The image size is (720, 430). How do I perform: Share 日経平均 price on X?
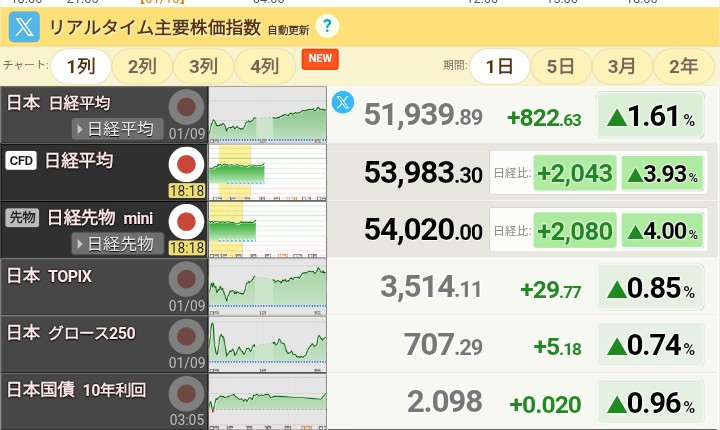coord(342,101)
